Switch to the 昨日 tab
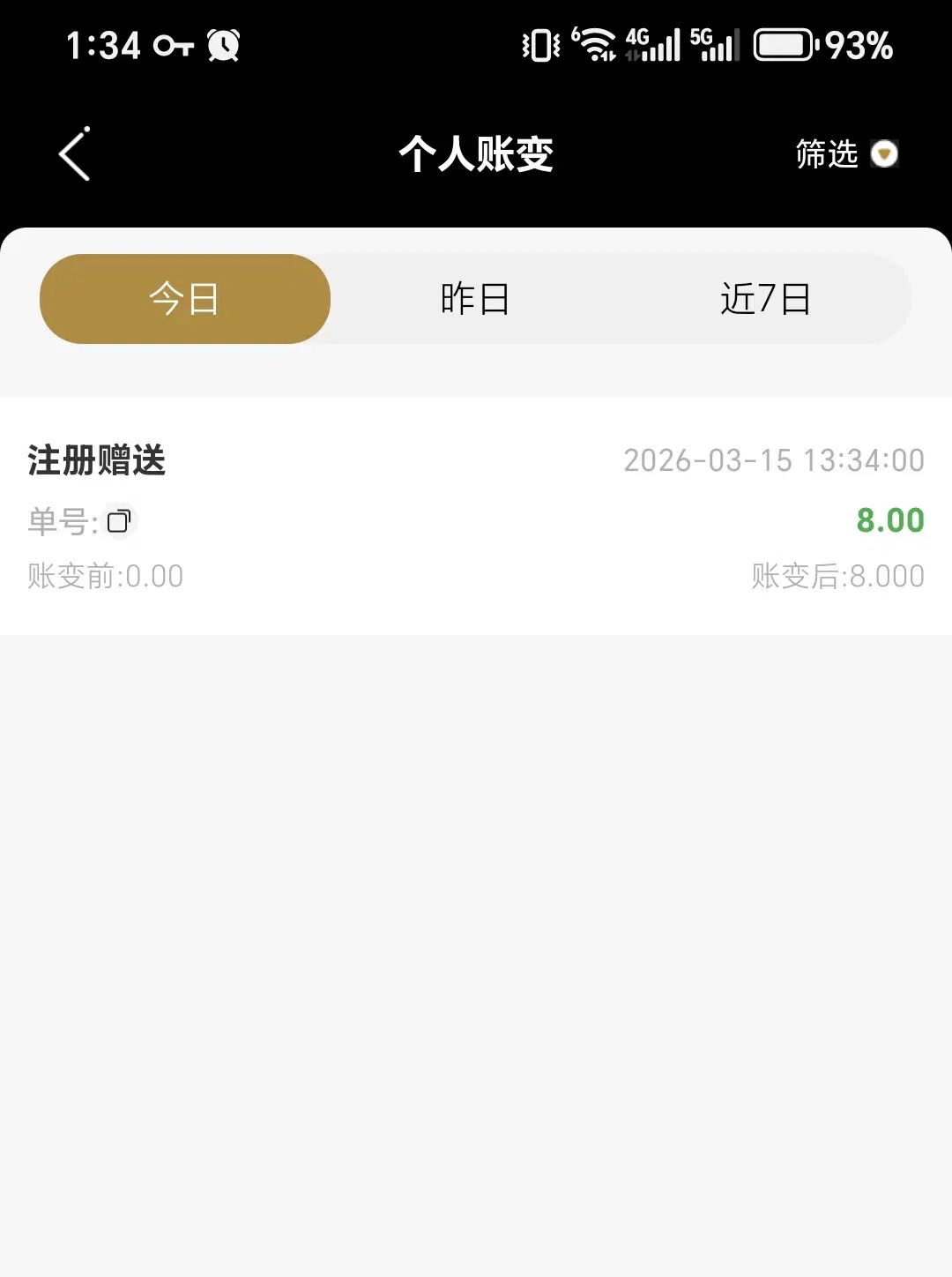The image size is (952, 1277). pyautogui.click(x=475, y=299)
